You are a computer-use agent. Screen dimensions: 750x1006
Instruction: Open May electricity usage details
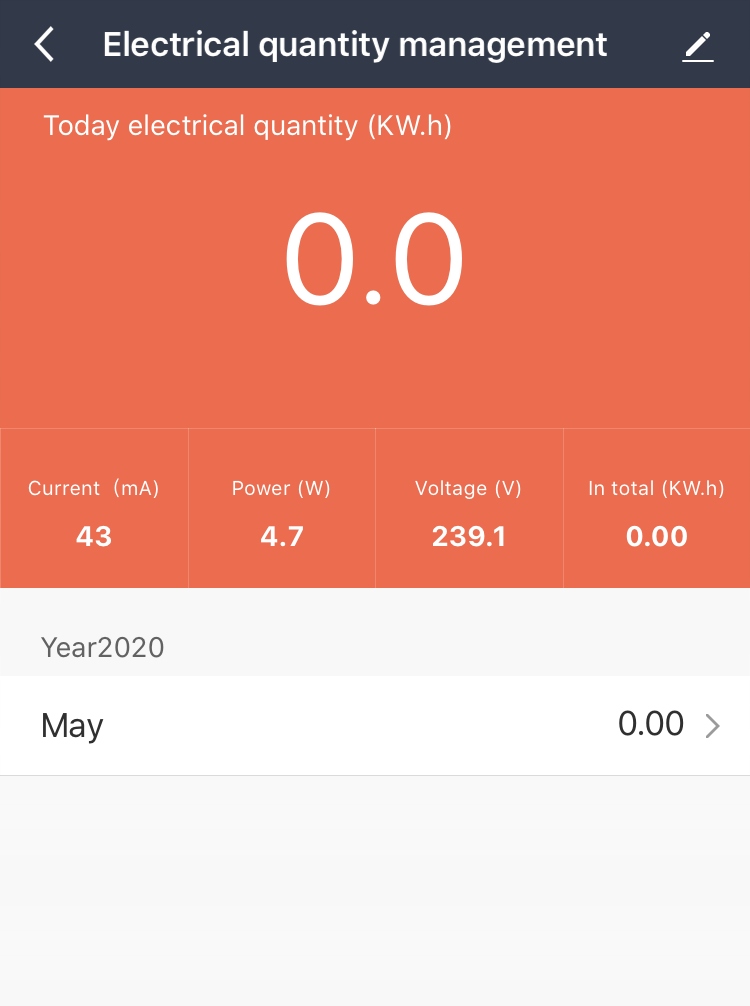click(375, 725)
